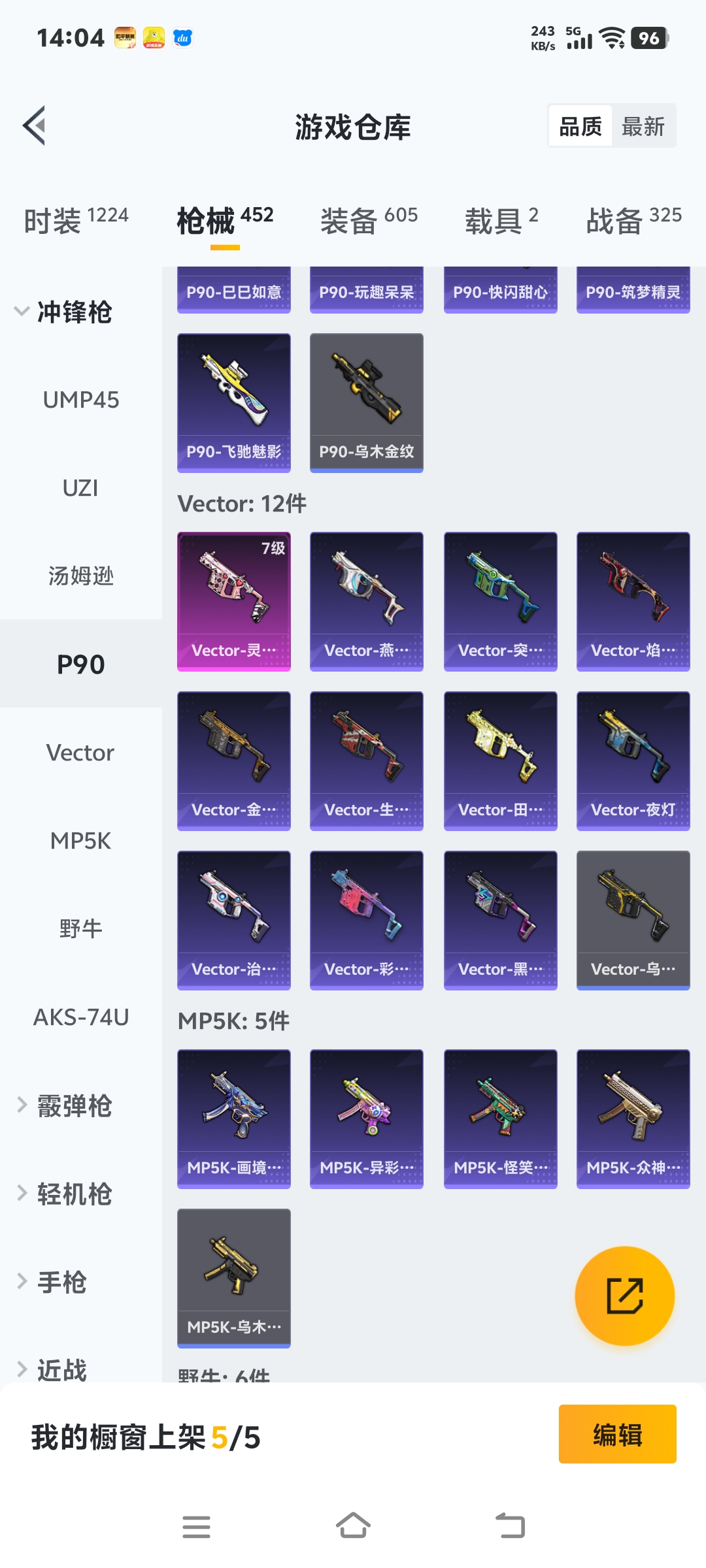Go back using the top-left arrow
Viewport: 706px width, 1568px height.
[x=35, y=125]
